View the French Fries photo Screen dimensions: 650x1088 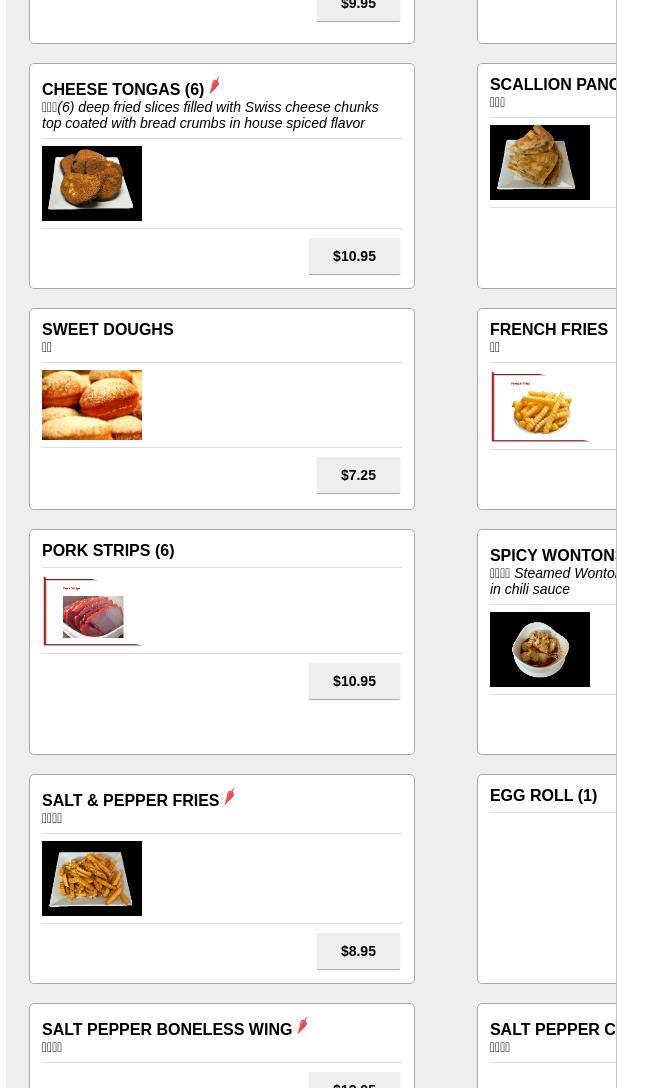click(x=540, y=406)
